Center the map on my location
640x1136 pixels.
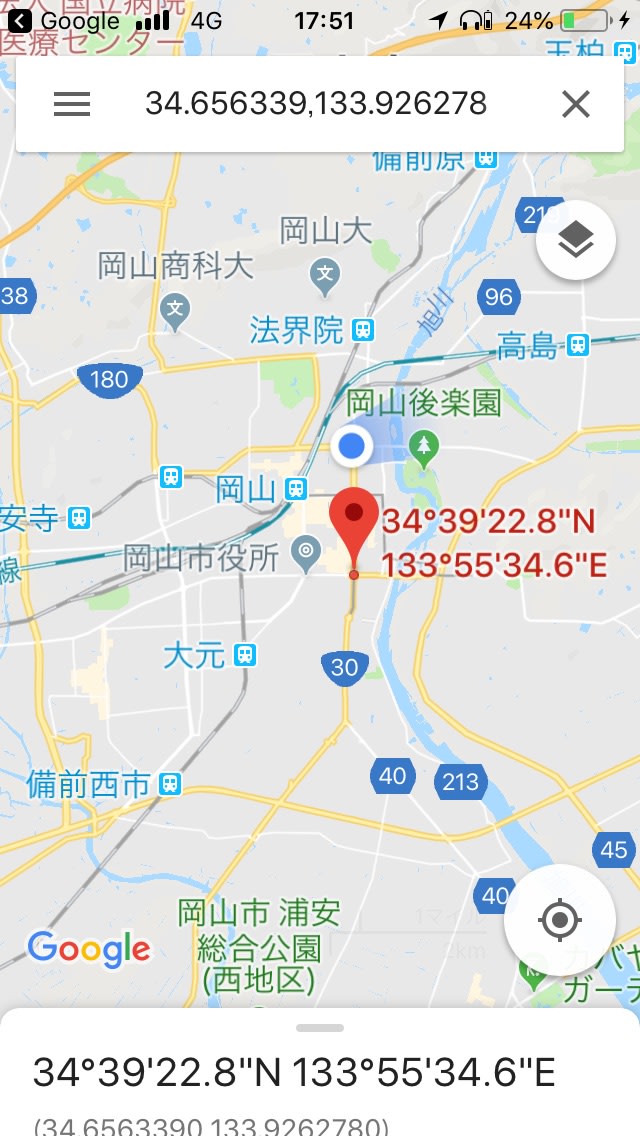coord(559,920)
